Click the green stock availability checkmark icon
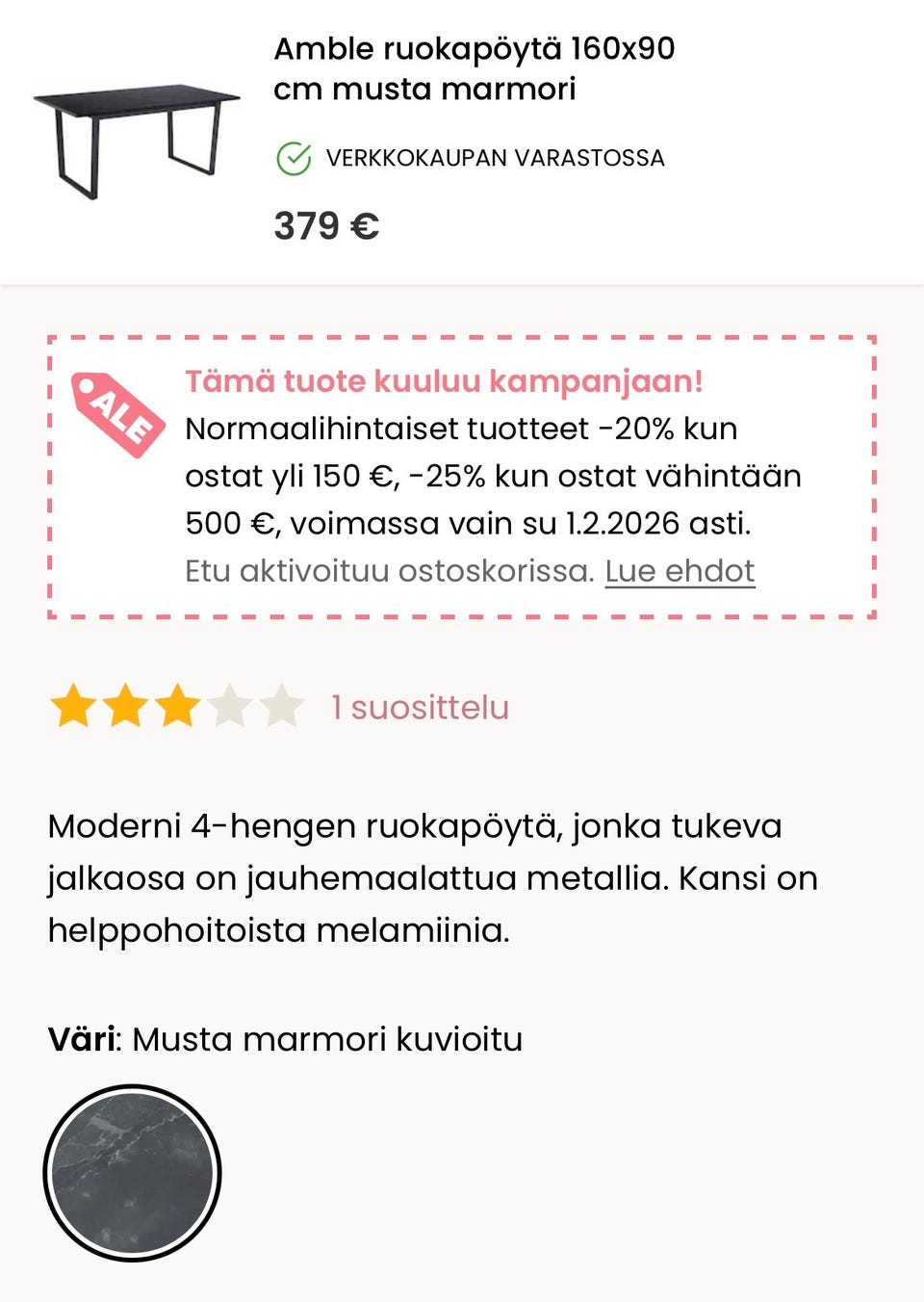This screenshot has height=1302, width=924. point(294,157)
